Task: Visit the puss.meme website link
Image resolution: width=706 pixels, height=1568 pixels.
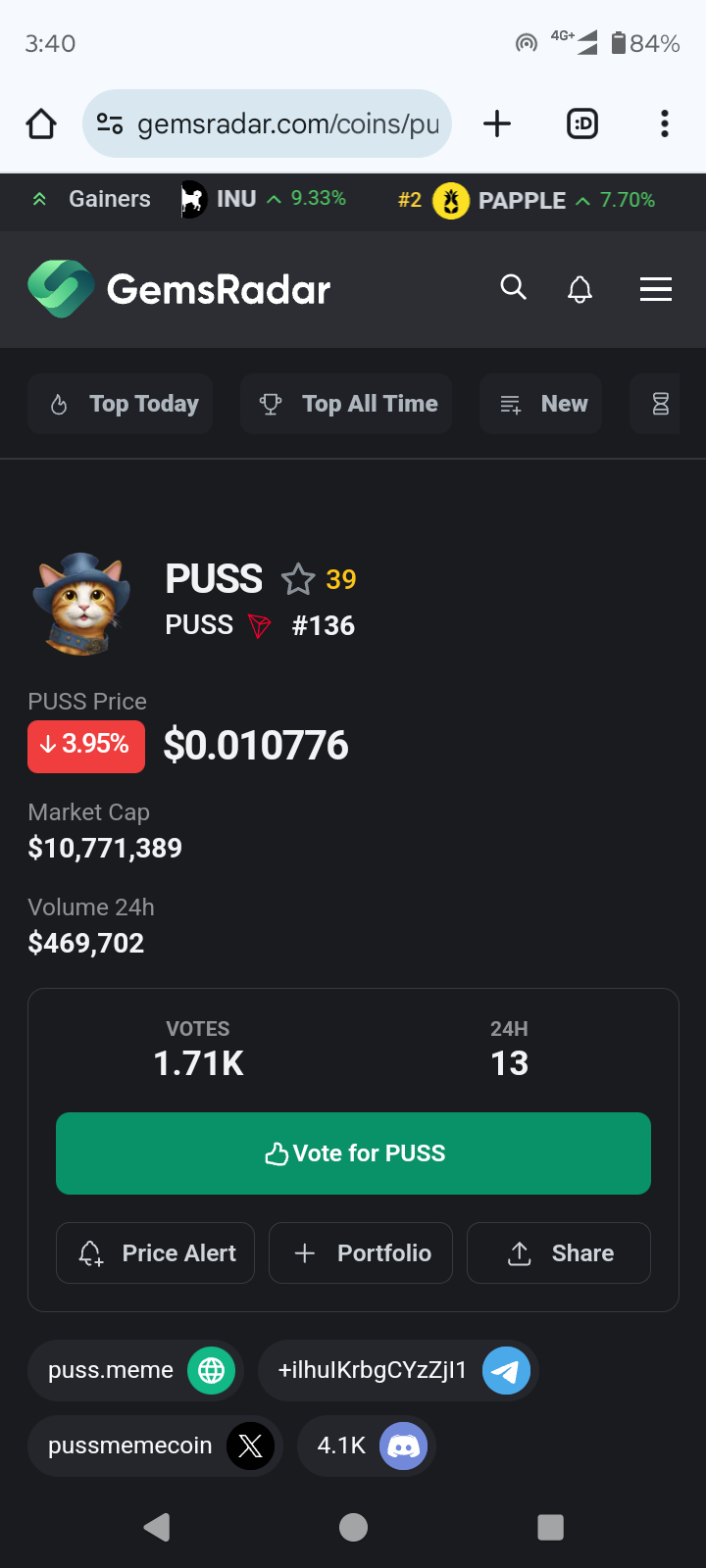Action: pyautogui.click(x=135, y=1370)
